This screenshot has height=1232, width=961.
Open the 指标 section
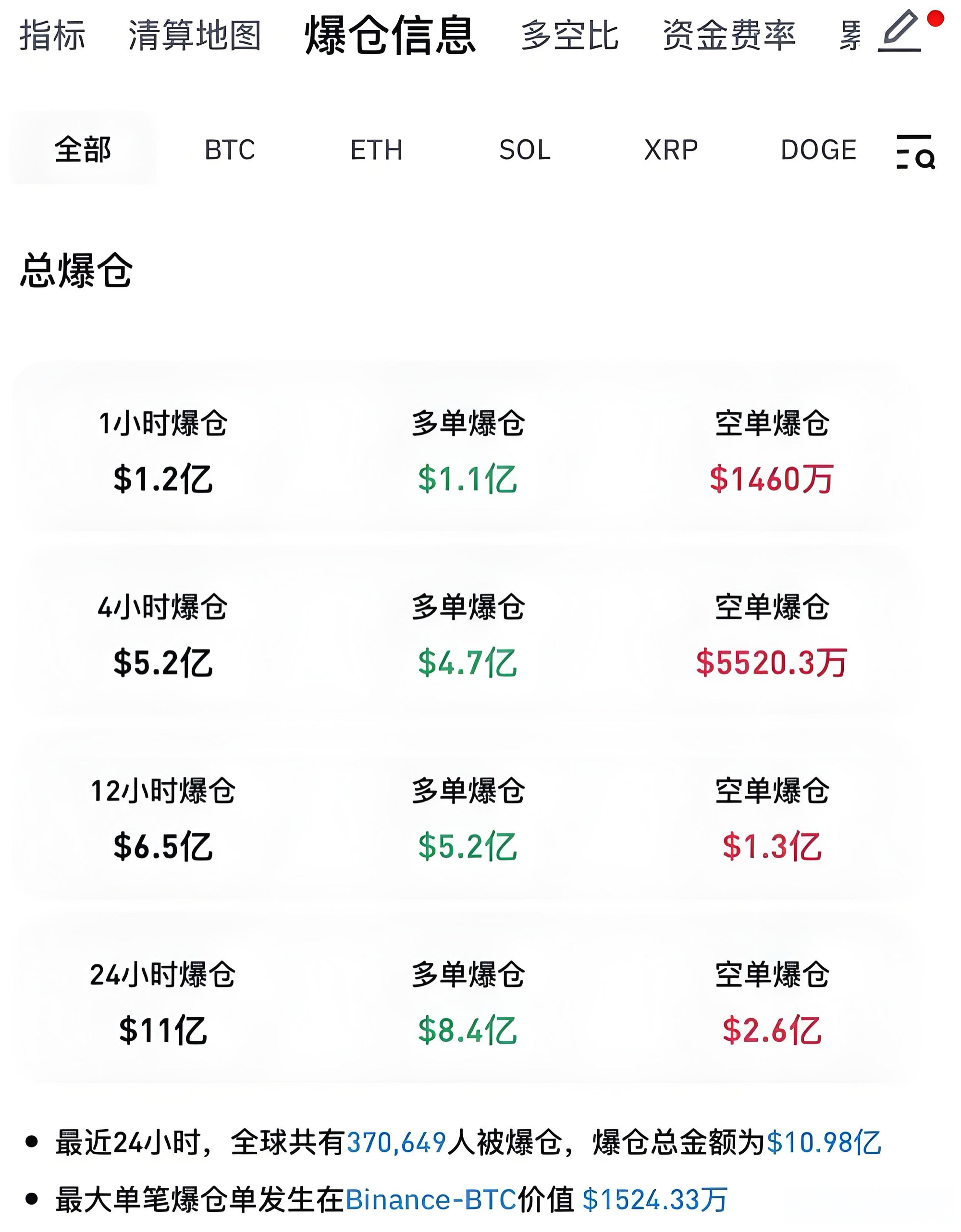point(52,37)
